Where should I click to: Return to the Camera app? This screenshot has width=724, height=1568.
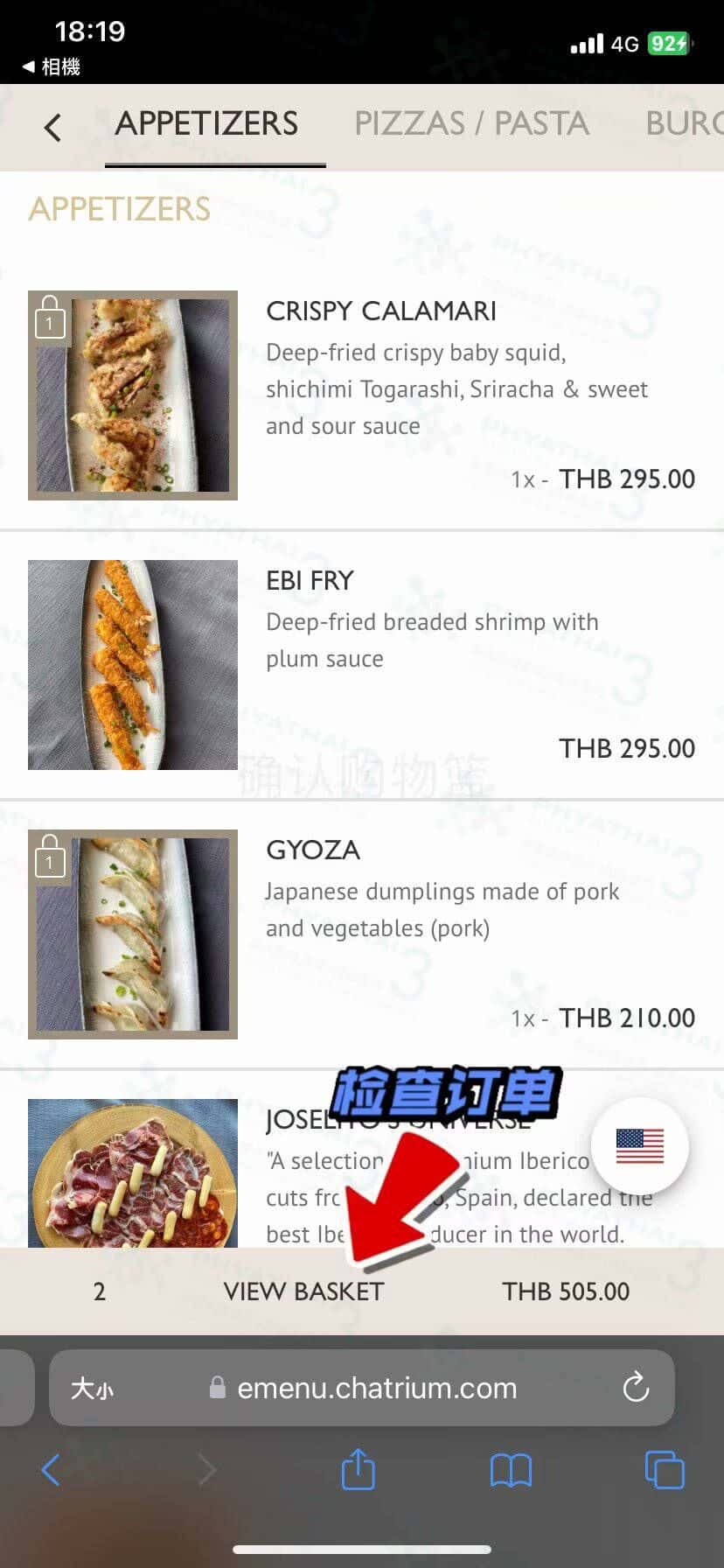(x=52, y=66)
